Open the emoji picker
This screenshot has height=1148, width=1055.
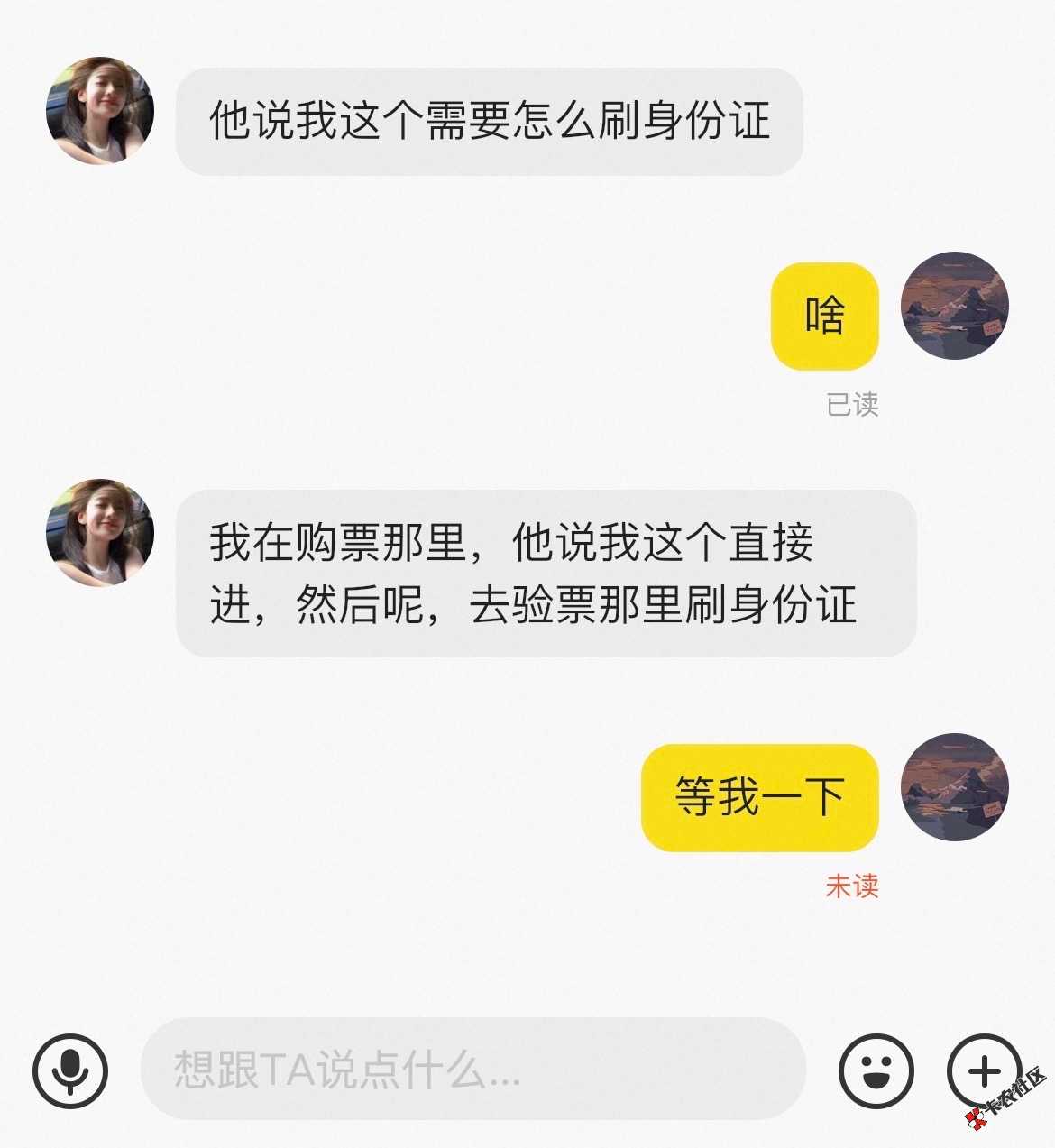(876, 1070)
